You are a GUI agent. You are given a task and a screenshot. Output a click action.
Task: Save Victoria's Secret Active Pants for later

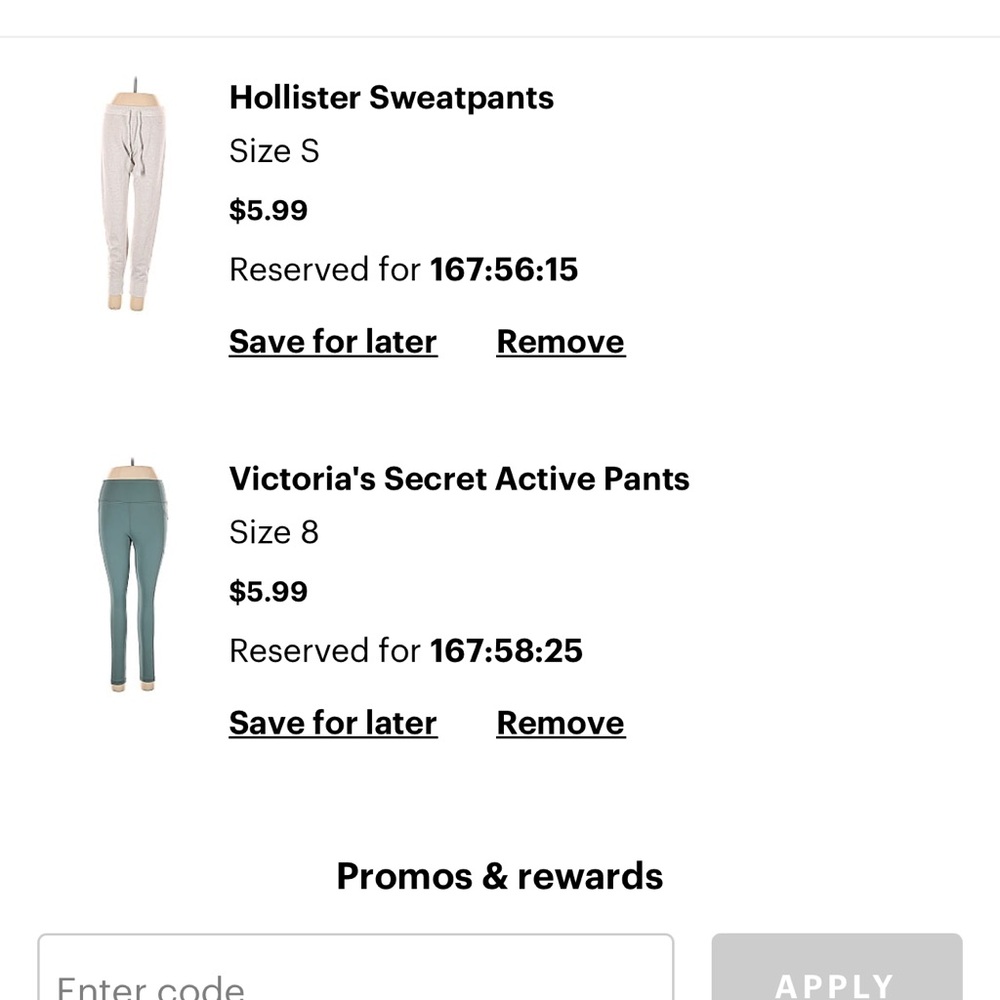[333, 723]
